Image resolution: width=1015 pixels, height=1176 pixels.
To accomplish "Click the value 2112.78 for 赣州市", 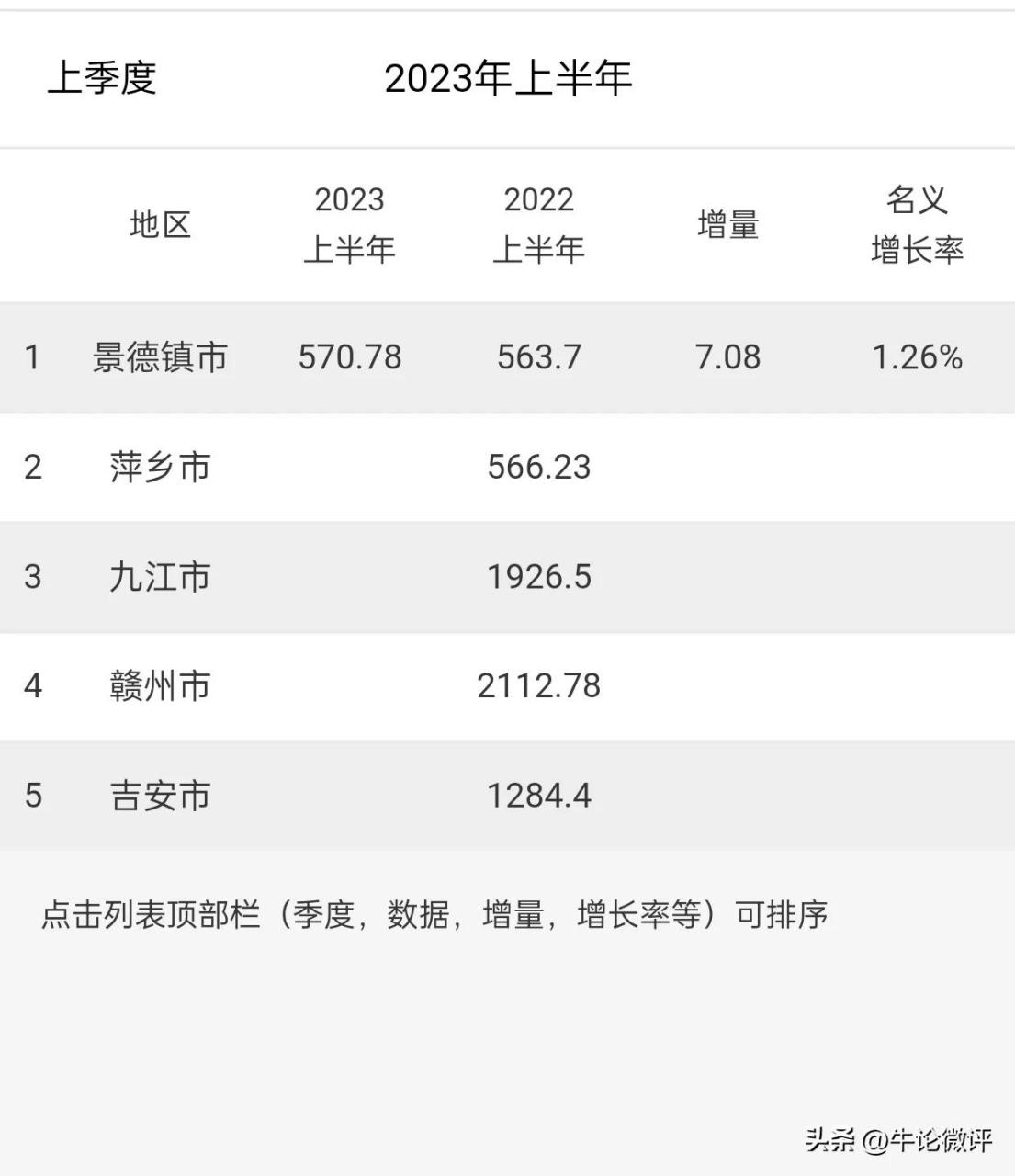I will [540, 684].
